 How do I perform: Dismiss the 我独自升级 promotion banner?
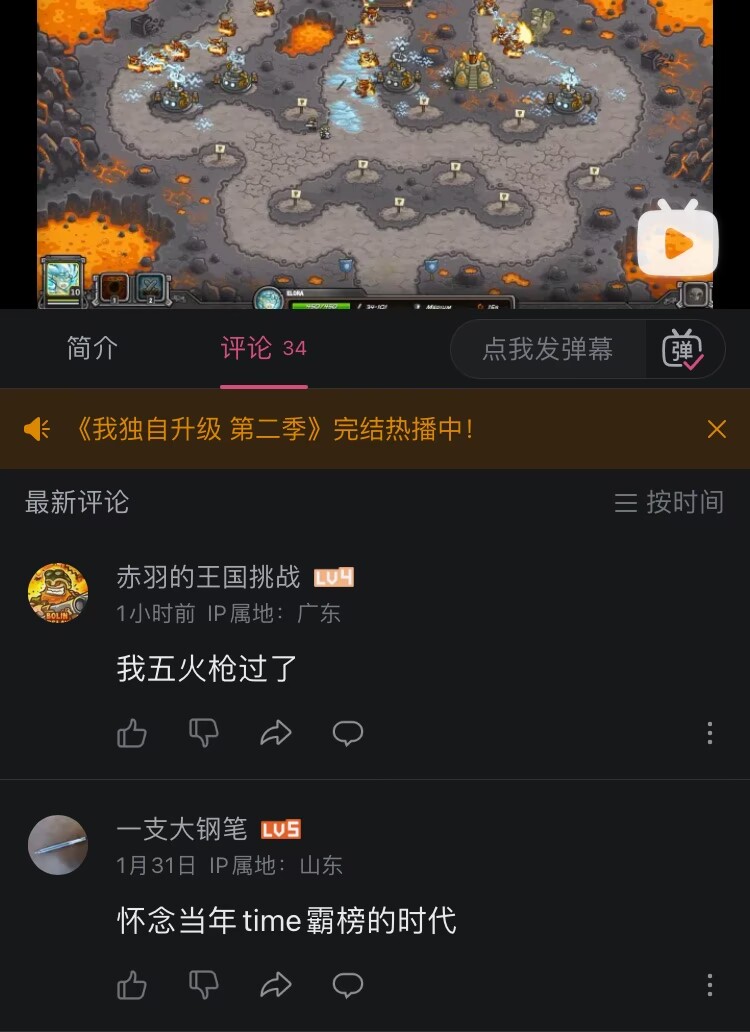click(x=716, y=429)
